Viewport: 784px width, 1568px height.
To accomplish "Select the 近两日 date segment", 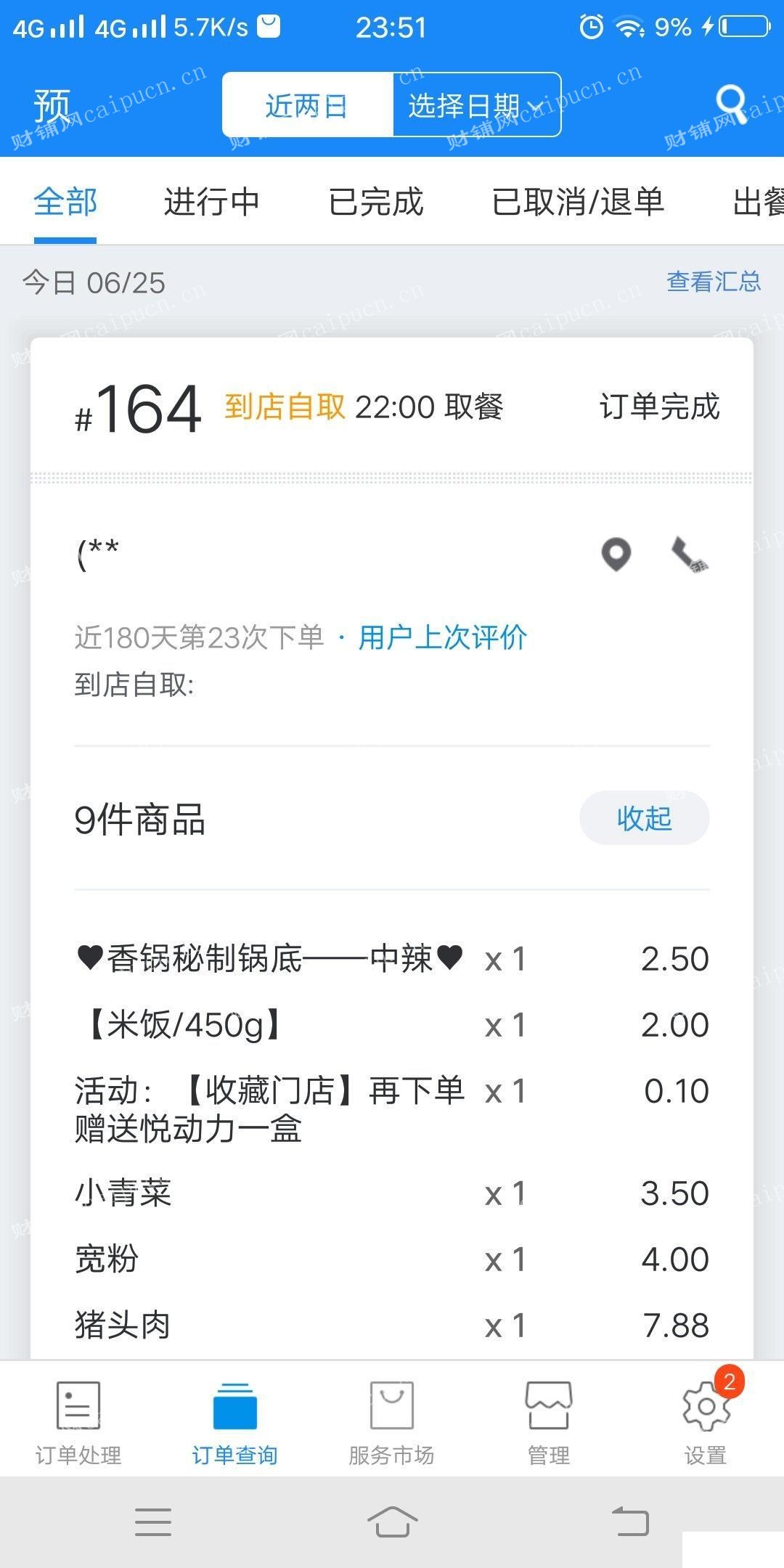I will click(307, 105).
